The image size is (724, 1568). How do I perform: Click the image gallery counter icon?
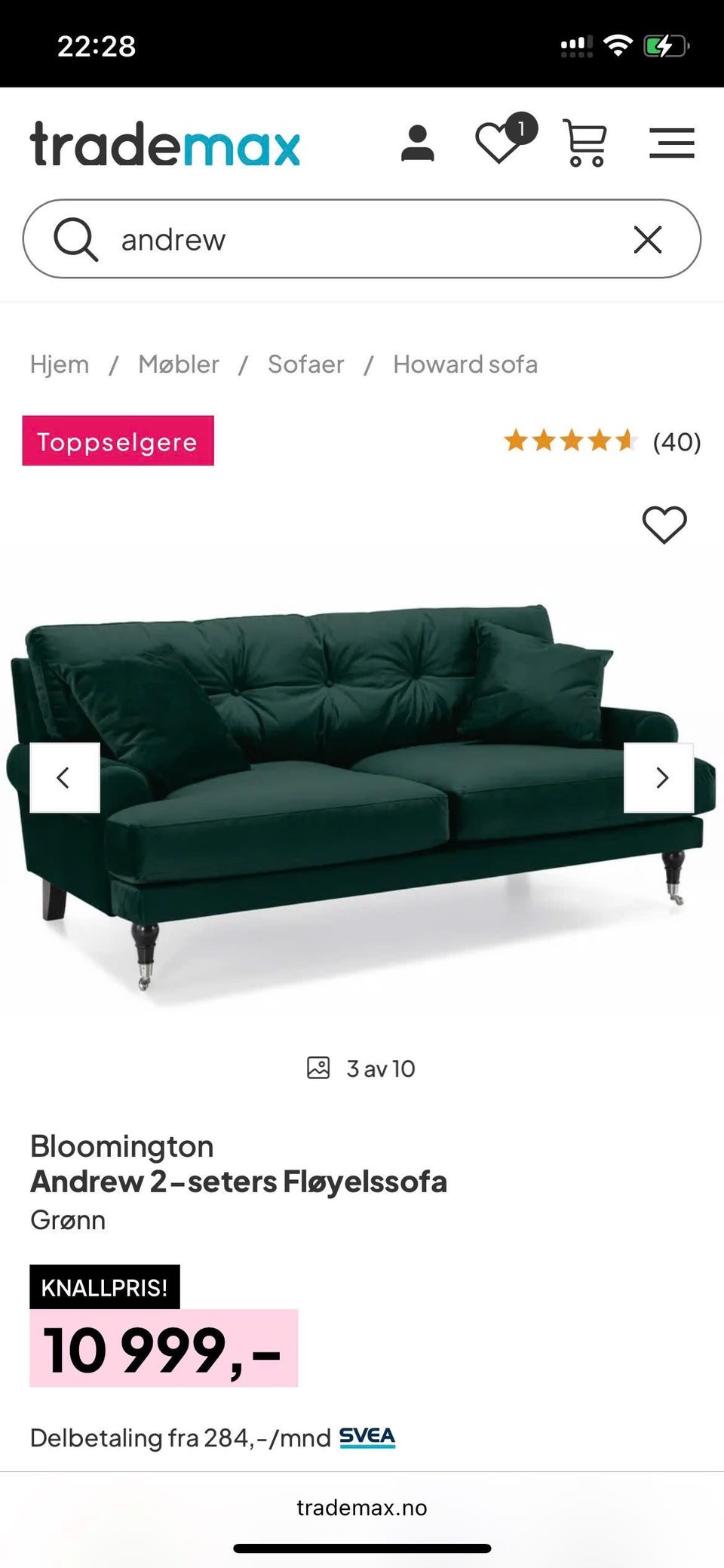click(319, 1068)
